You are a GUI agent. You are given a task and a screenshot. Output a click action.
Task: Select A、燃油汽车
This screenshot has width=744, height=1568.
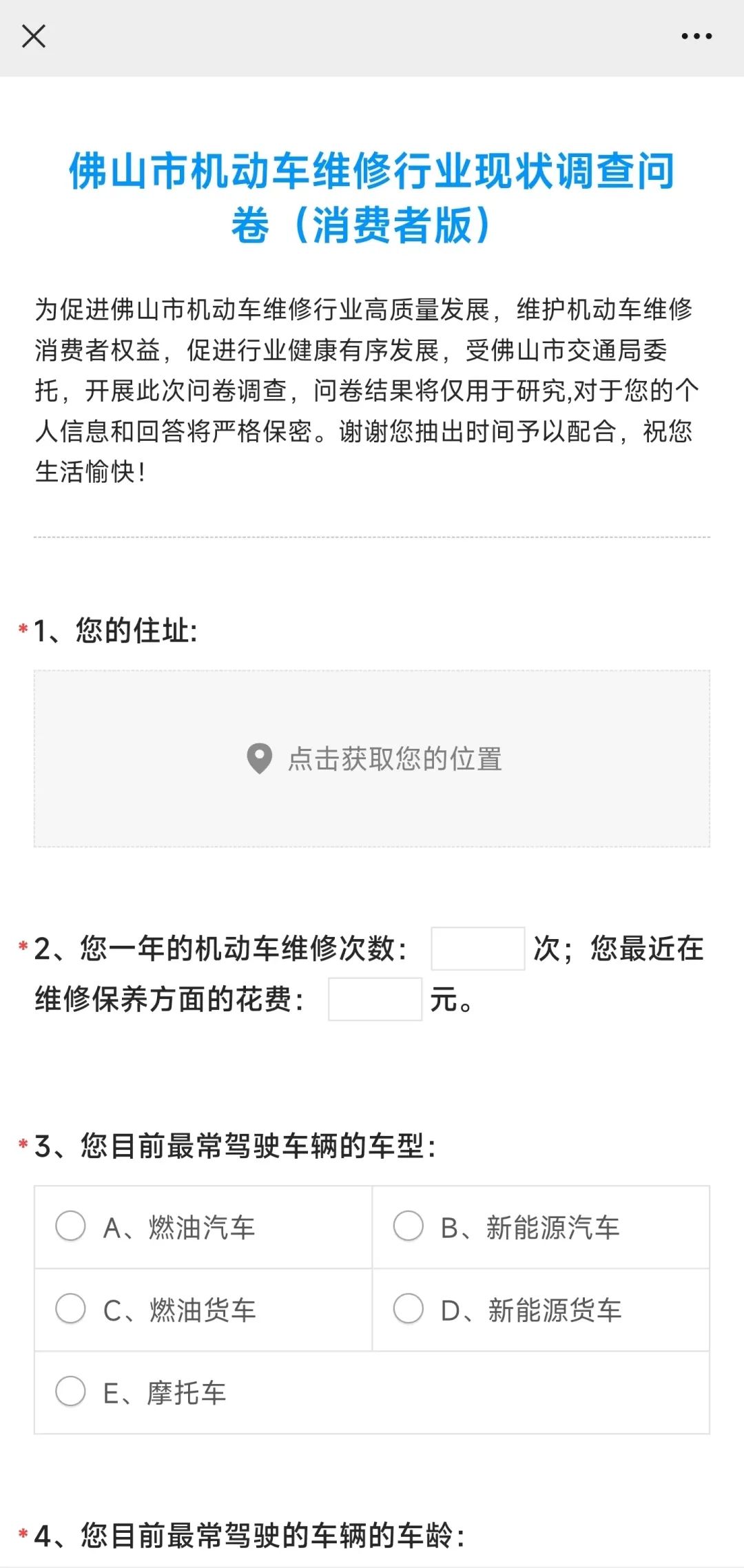coord(203,1227)
